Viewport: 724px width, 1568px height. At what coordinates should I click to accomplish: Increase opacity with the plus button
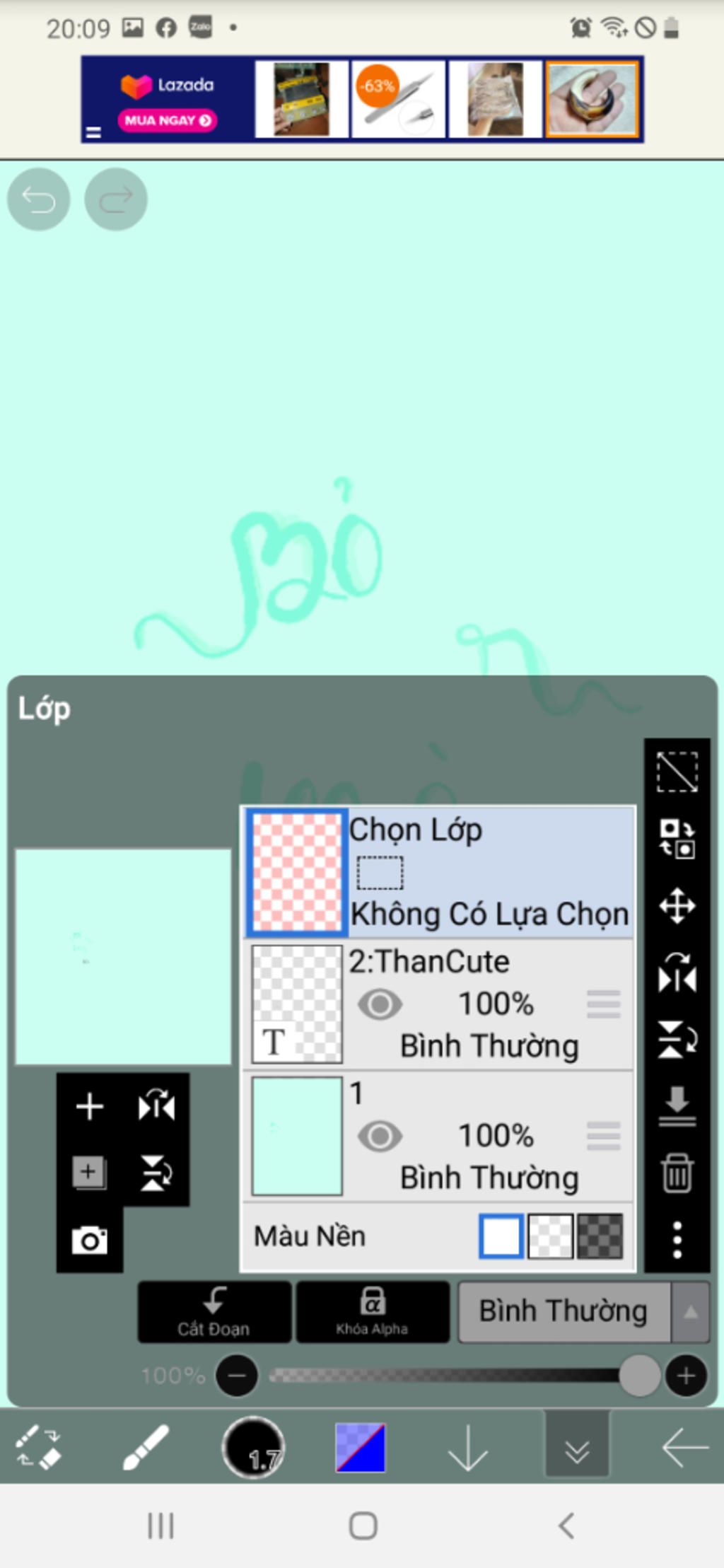[685, 1376]
